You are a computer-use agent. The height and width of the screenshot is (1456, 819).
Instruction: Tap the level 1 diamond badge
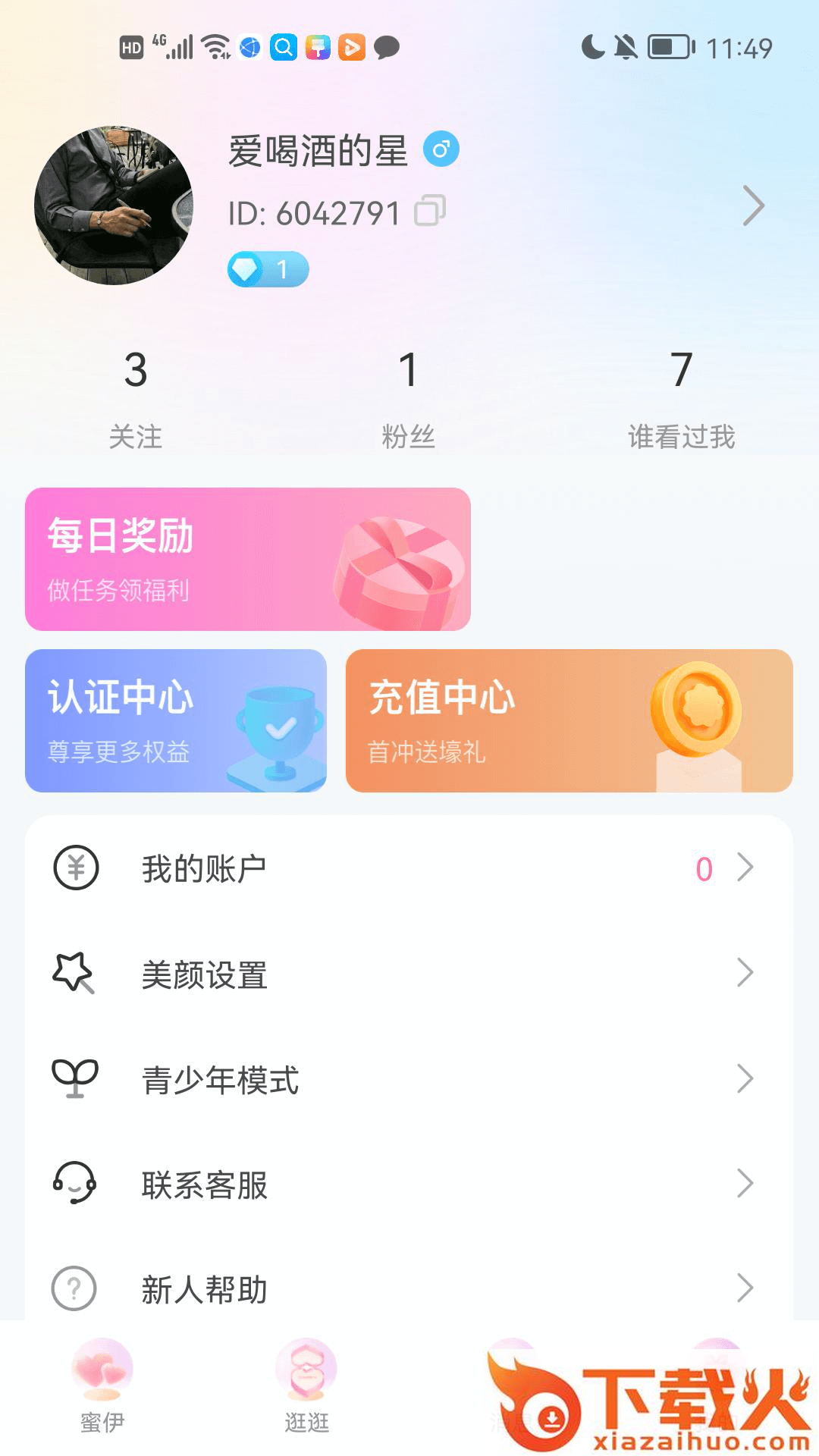[x=268, y=269]
